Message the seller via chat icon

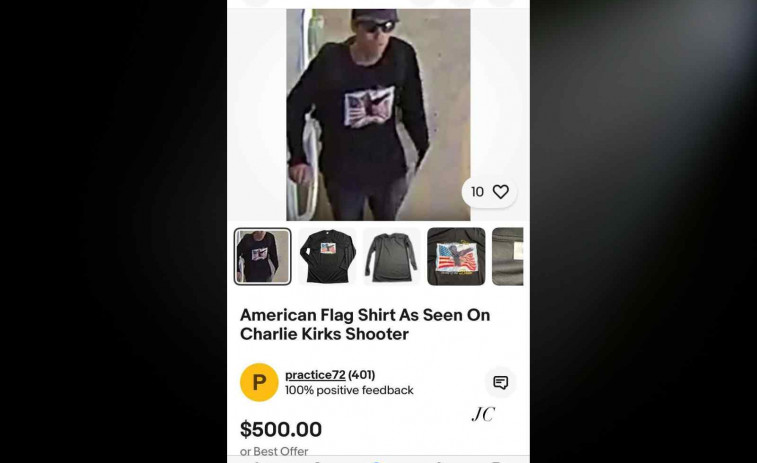click(500, 382)
